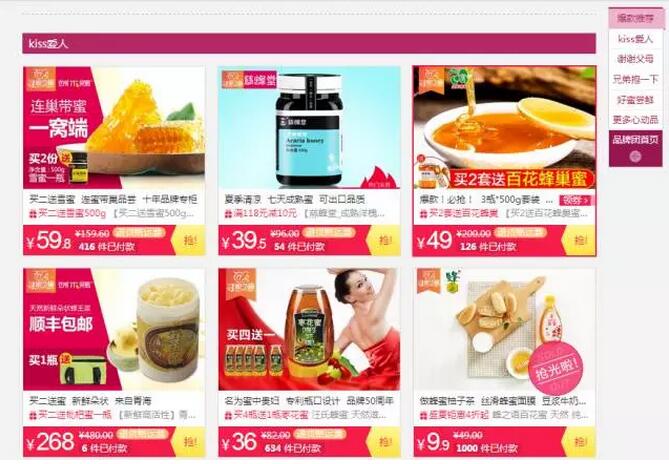Open the 抢光啦 honey tea product card
Viewport: 669px width, 464px height.
pos(504,330)
